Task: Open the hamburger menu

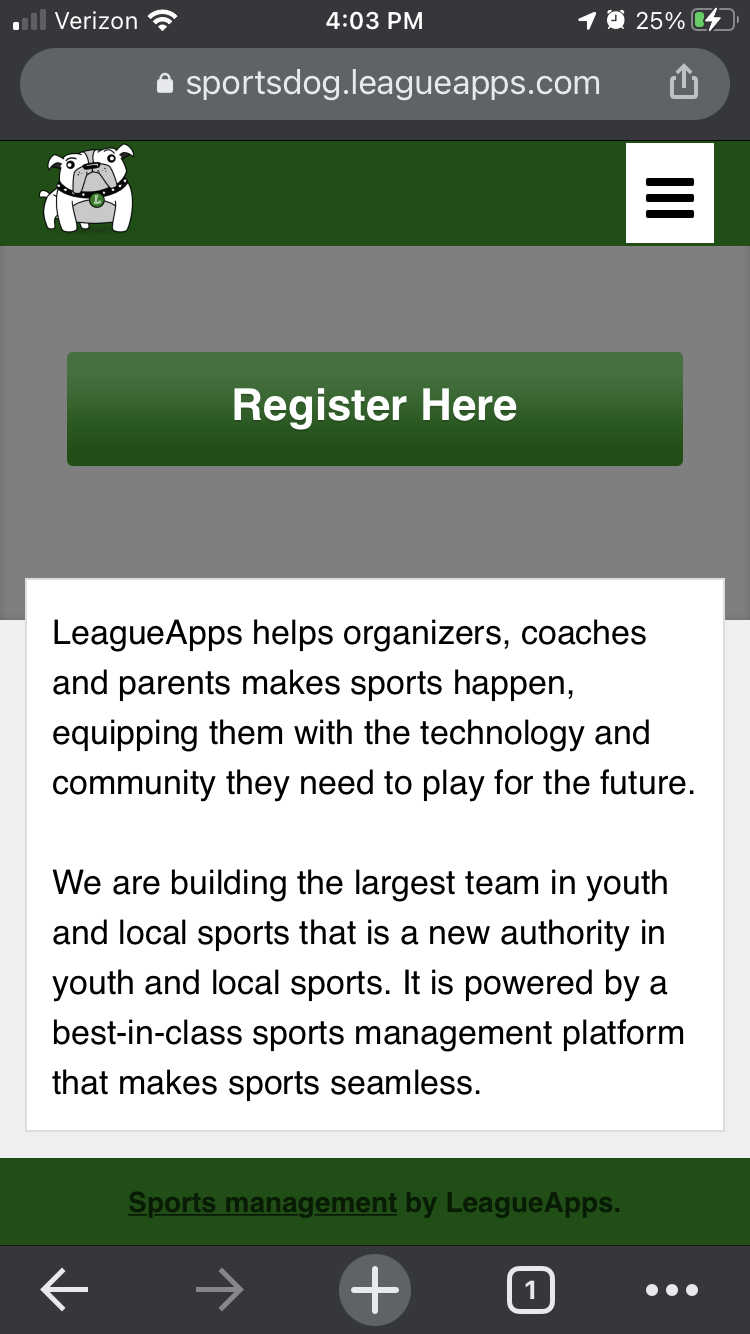Action: coord(670,193)
